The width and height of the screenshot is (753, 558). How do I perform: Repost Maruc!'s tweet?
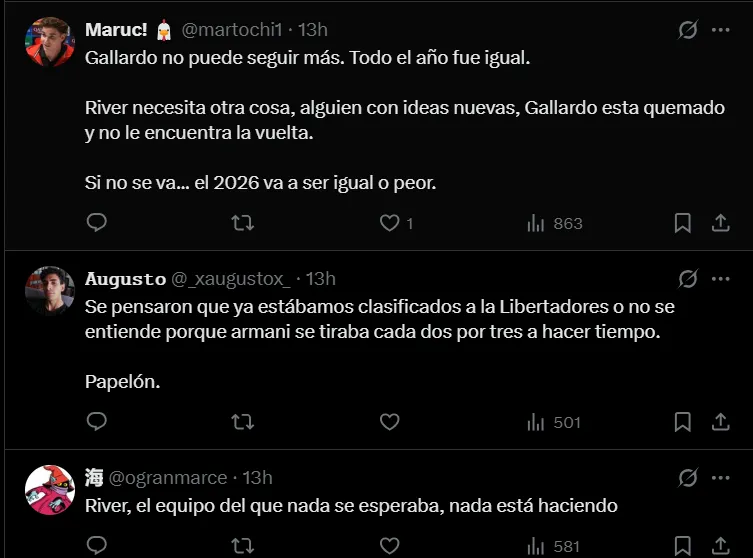point(242,223)
